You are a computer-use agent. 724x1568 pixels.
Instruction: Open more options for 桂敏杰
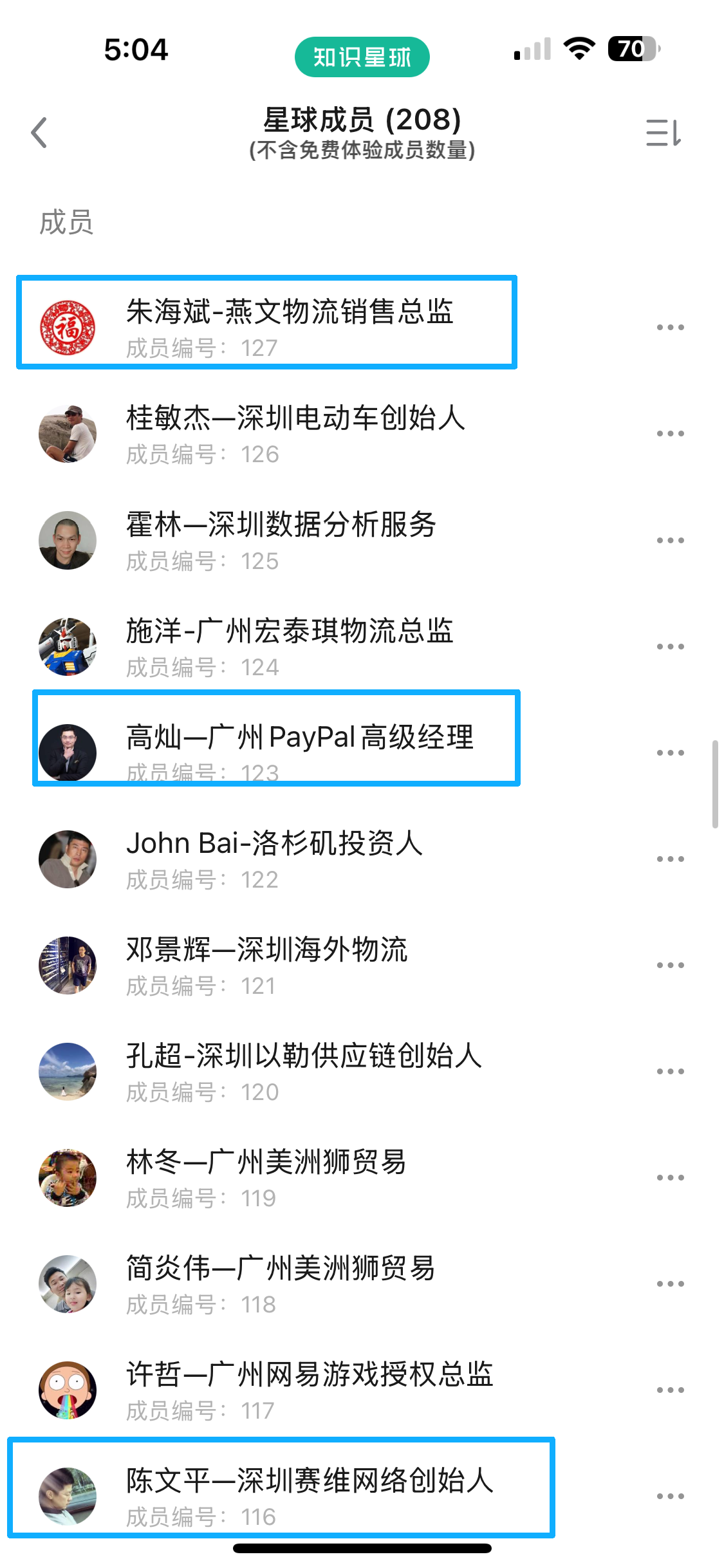click(x=670, y=434)
